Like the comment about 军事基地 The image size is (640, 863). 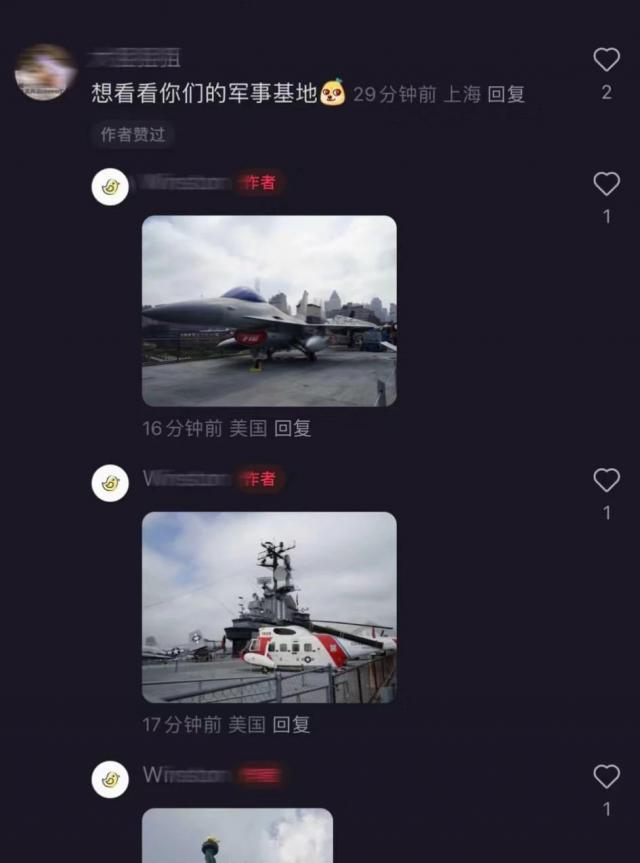[606, 60]
